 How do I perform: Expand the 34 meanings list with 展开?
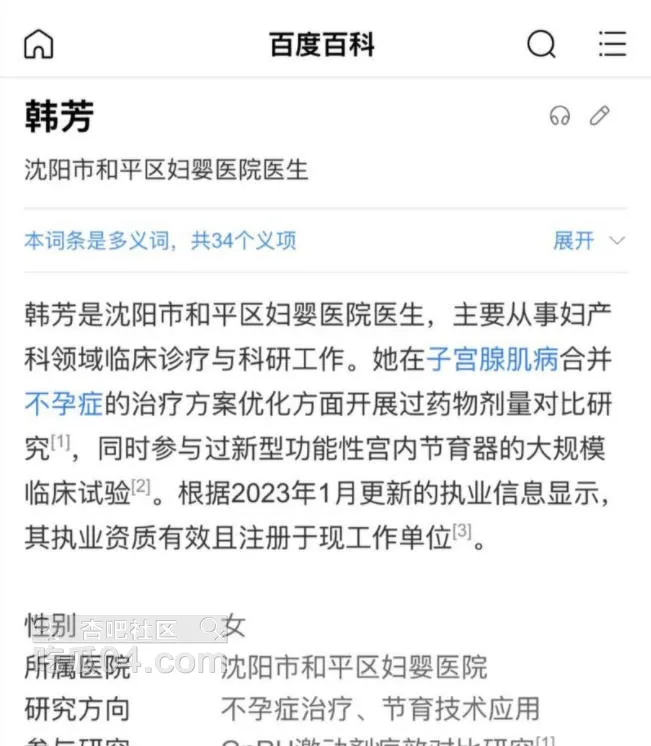(x=589, y=240)
